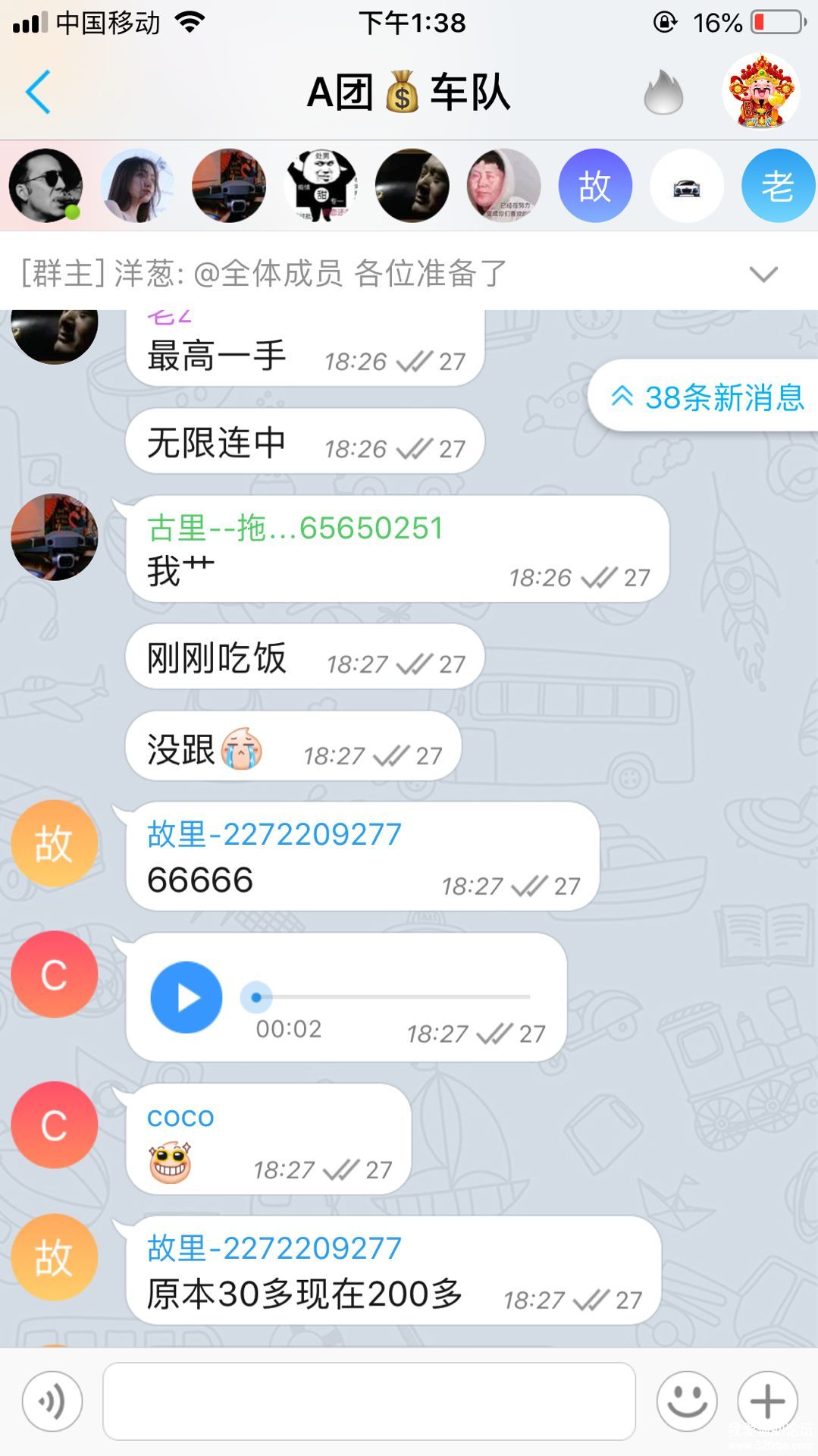
Task: Open the blue 老 member avatar
Action: (778, 186)
